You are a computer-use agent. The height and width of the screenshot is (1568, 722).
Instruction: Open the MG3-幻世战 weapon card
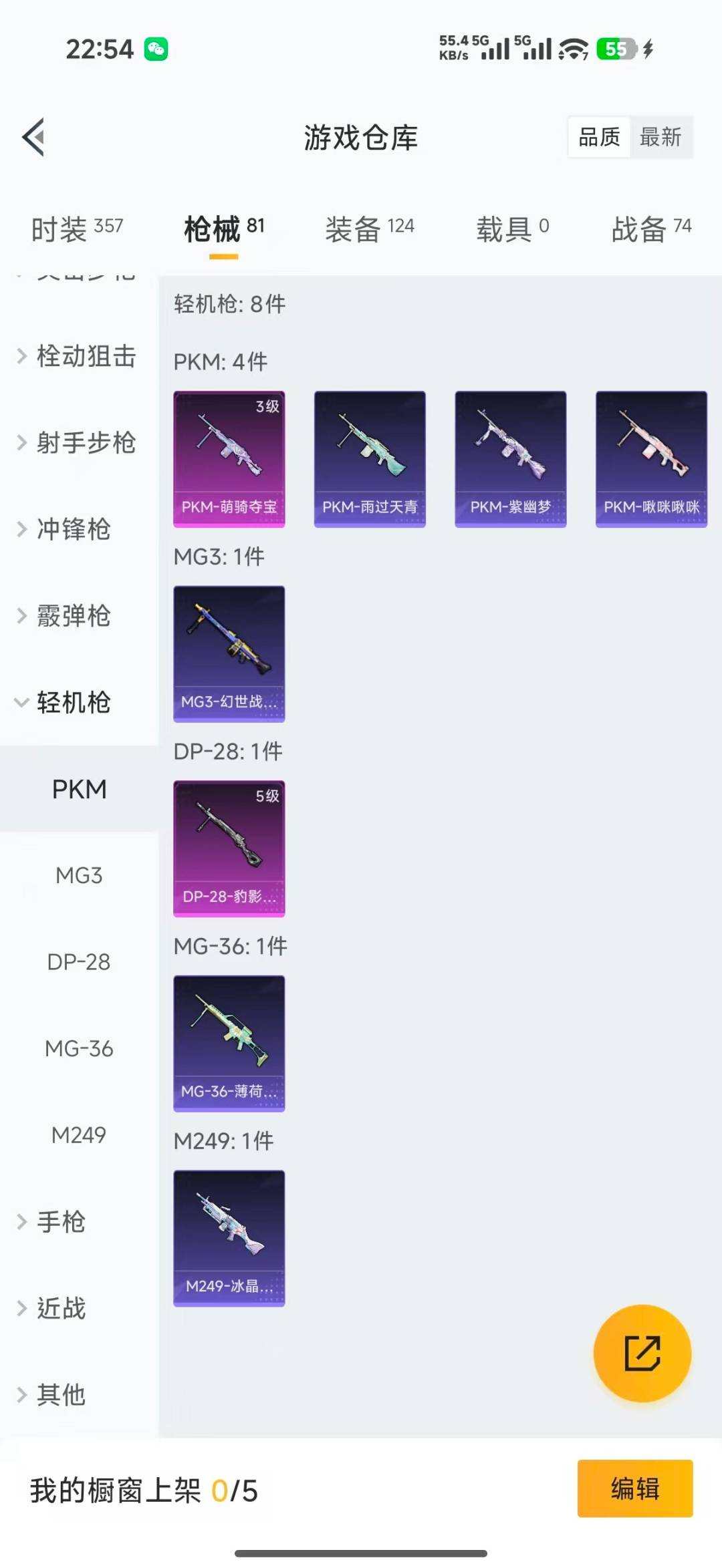click(x=229, y=651)
